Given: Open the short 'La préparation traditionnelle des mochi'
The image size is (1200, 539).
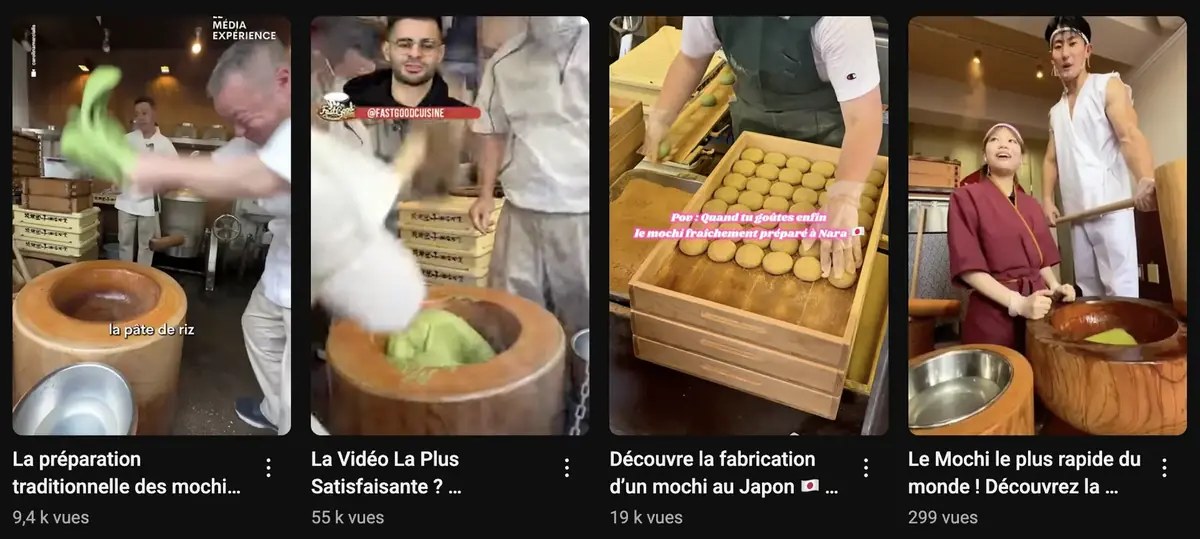Looking at the screenshot, I should [151, 225].
